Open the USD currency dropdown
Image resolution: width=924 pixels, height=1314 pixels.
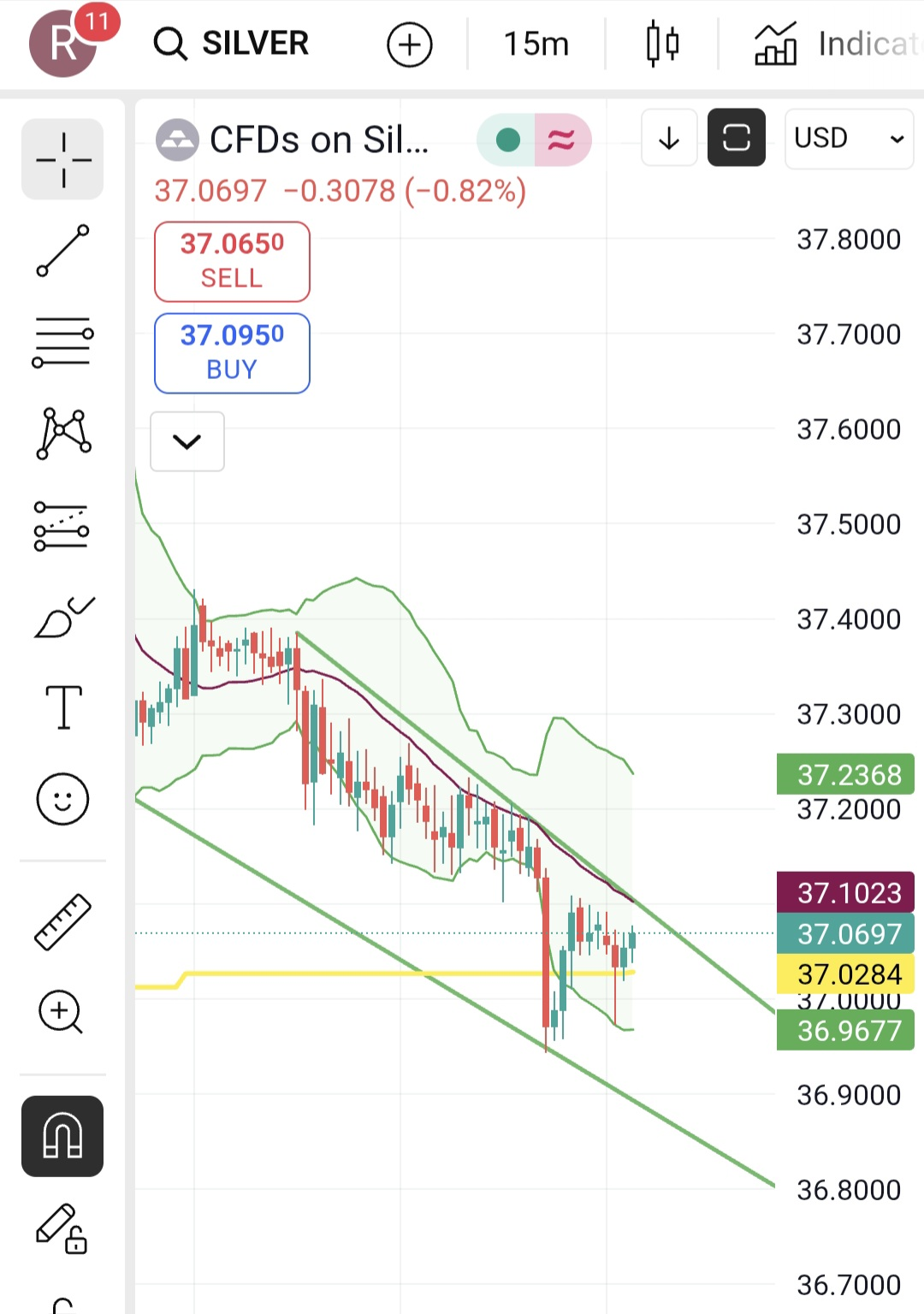pyautogui.click(x=848, y=139)
